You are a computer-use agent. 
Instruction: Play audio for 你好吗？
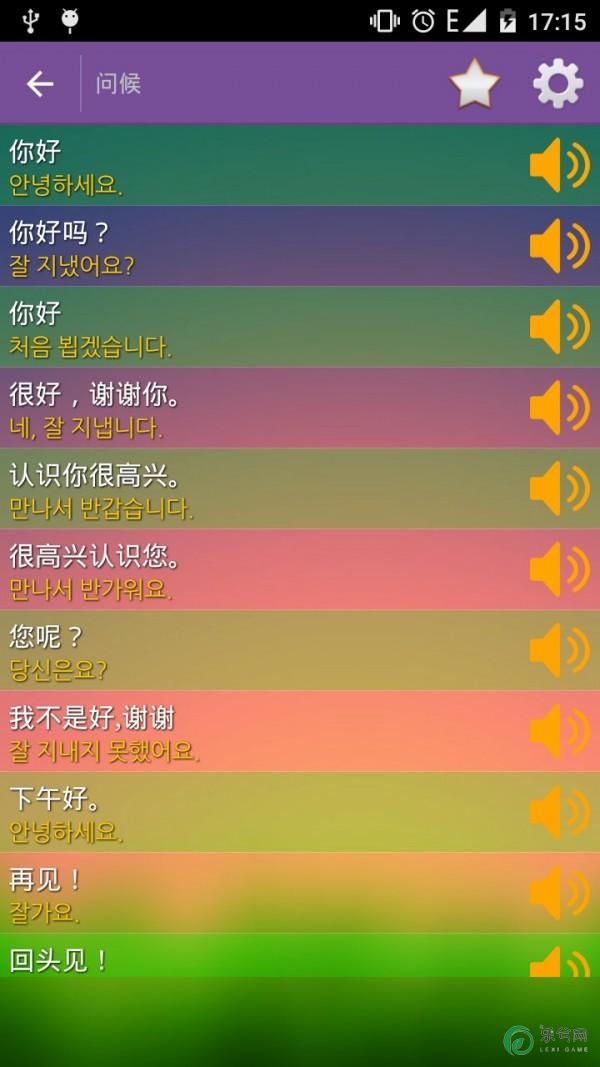559,246
